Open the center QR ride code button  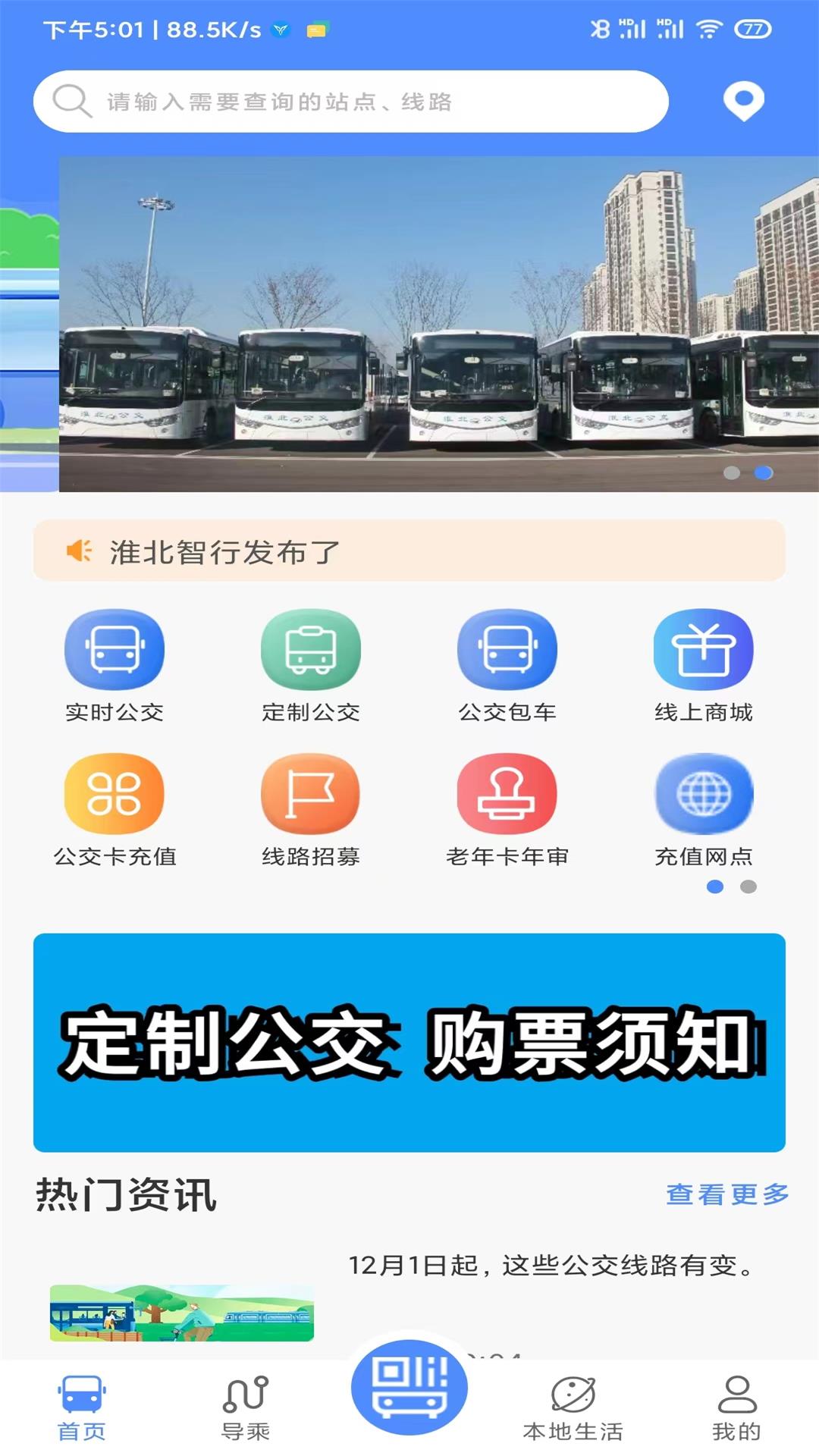[x=409, y=1388]
